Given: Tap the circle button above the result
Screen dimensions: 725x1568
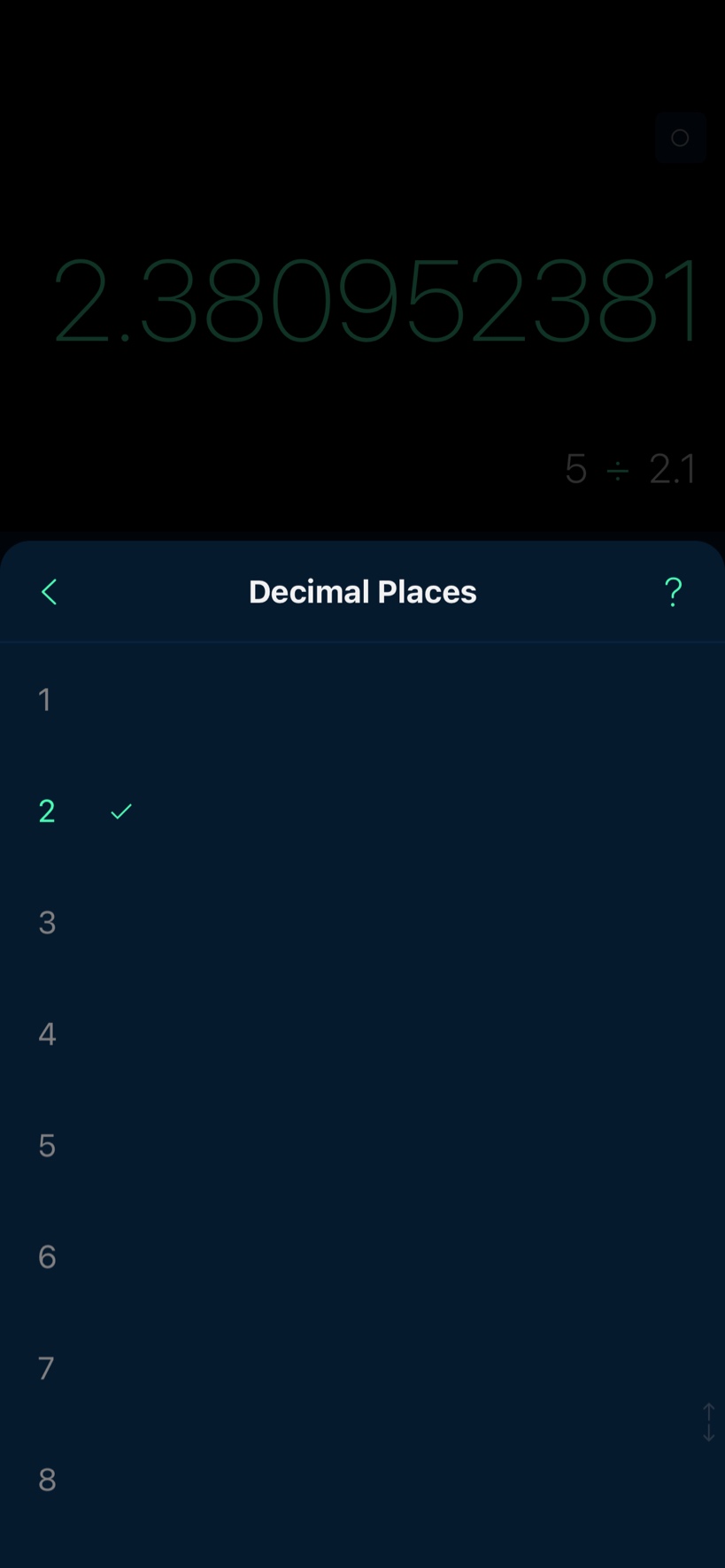Looking at the screenshot, I should click(x=680, y=138).
